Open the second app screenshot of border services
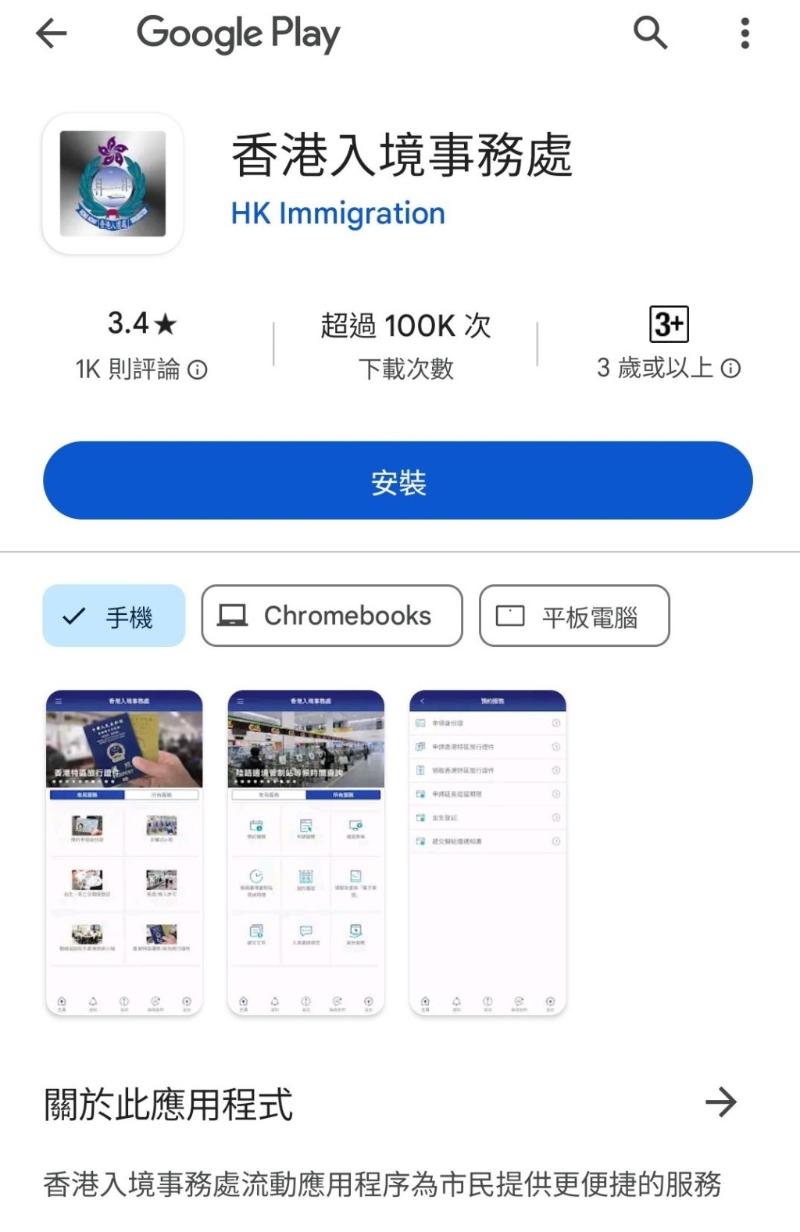 304,850
